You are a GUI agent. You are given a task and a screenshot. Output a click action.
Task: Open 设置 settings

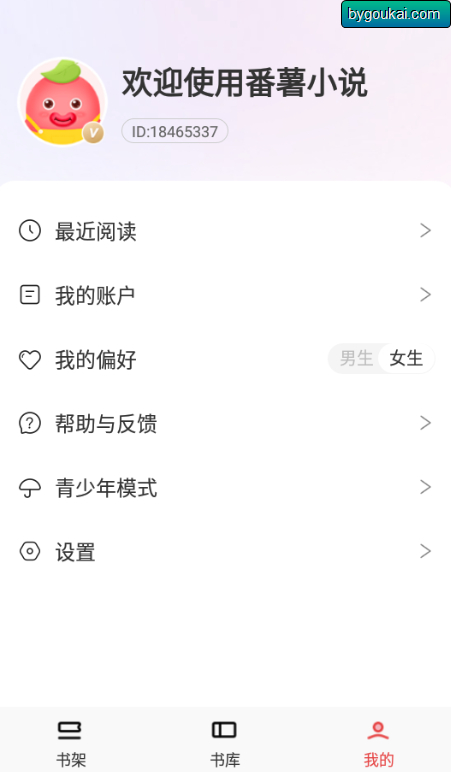point(226,551)
